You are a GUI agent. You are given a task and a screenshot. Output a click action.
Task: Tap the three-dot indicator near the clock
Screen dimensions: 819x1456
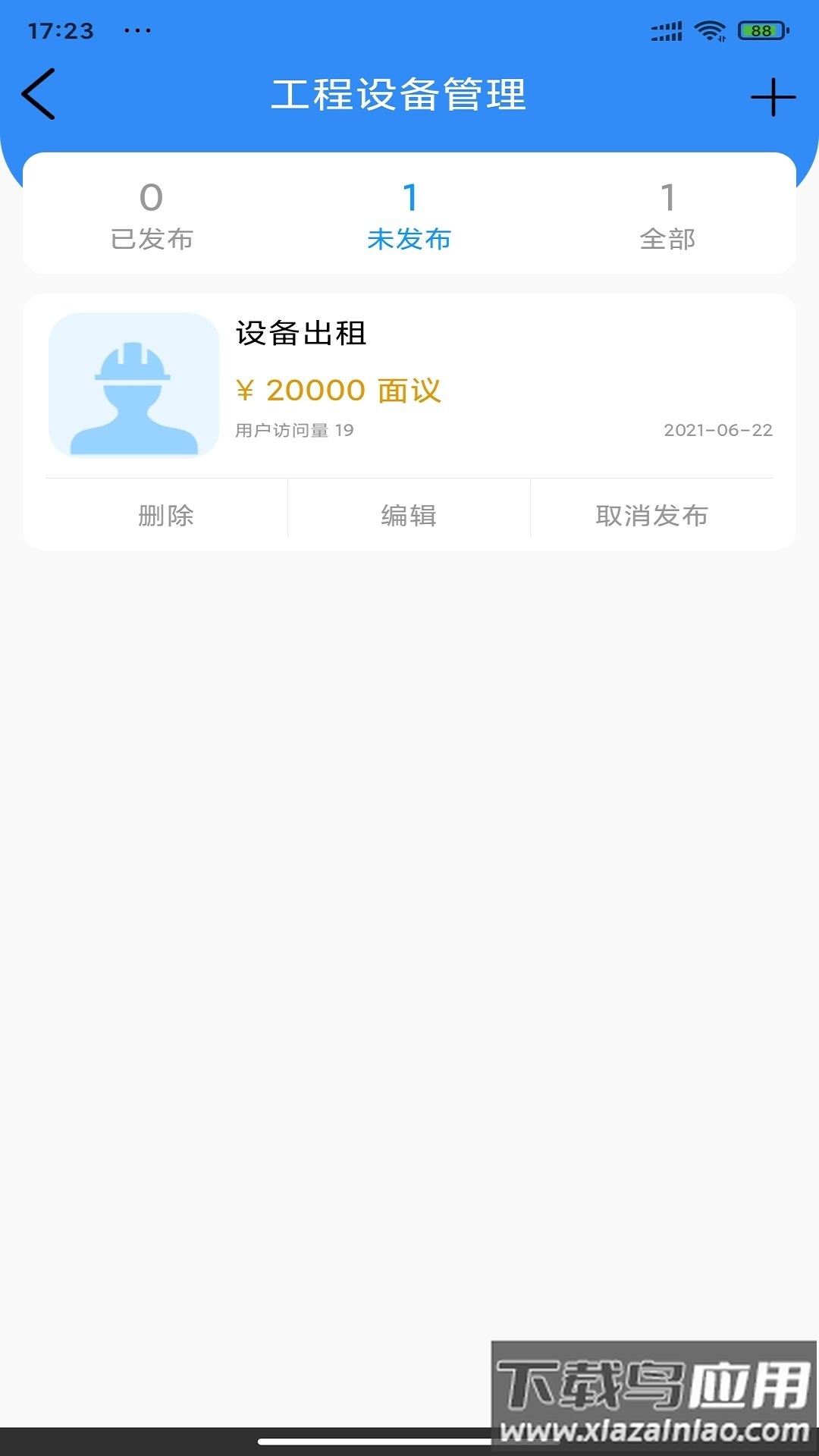click(x=133, y=32)
